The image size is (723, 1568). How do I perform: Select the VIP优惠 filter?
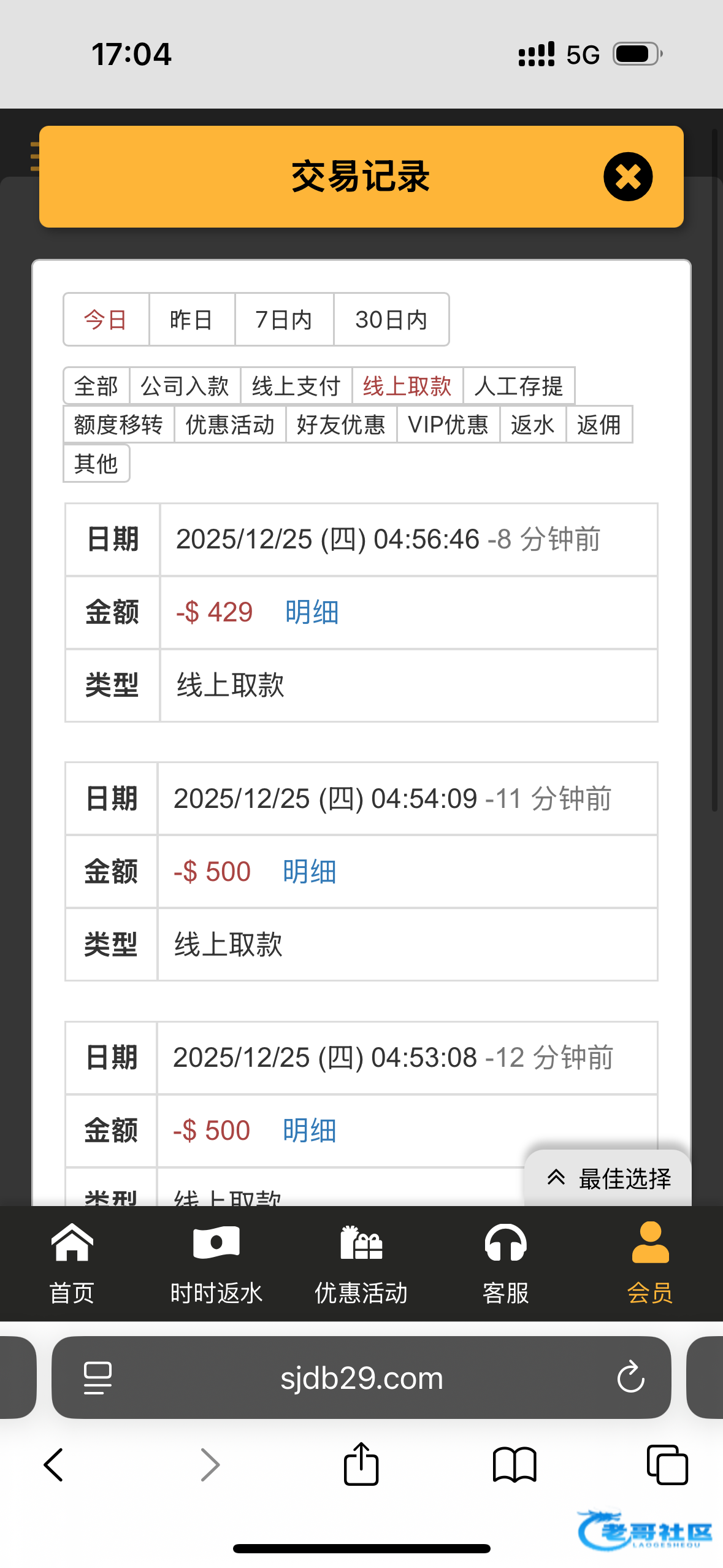(x=448, y=425)
